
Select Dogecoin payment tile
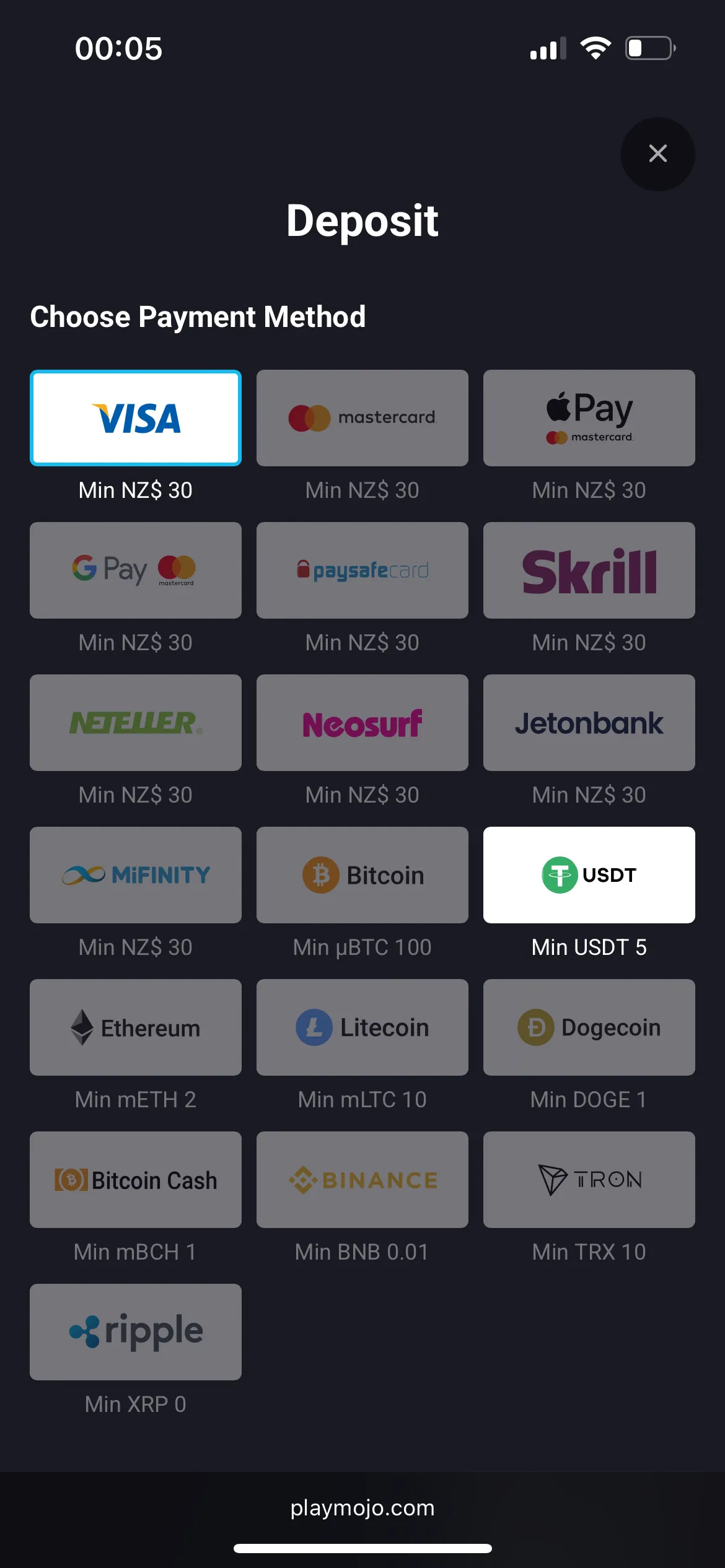[x=589, y=1027]
